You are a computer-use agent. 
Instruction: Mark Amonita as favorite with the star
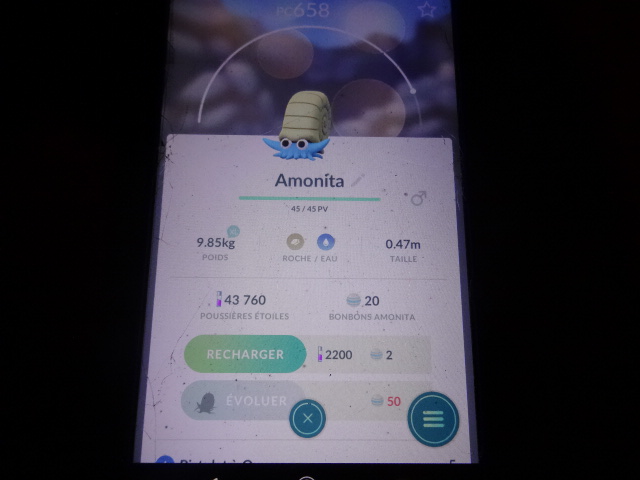(428, 10)
